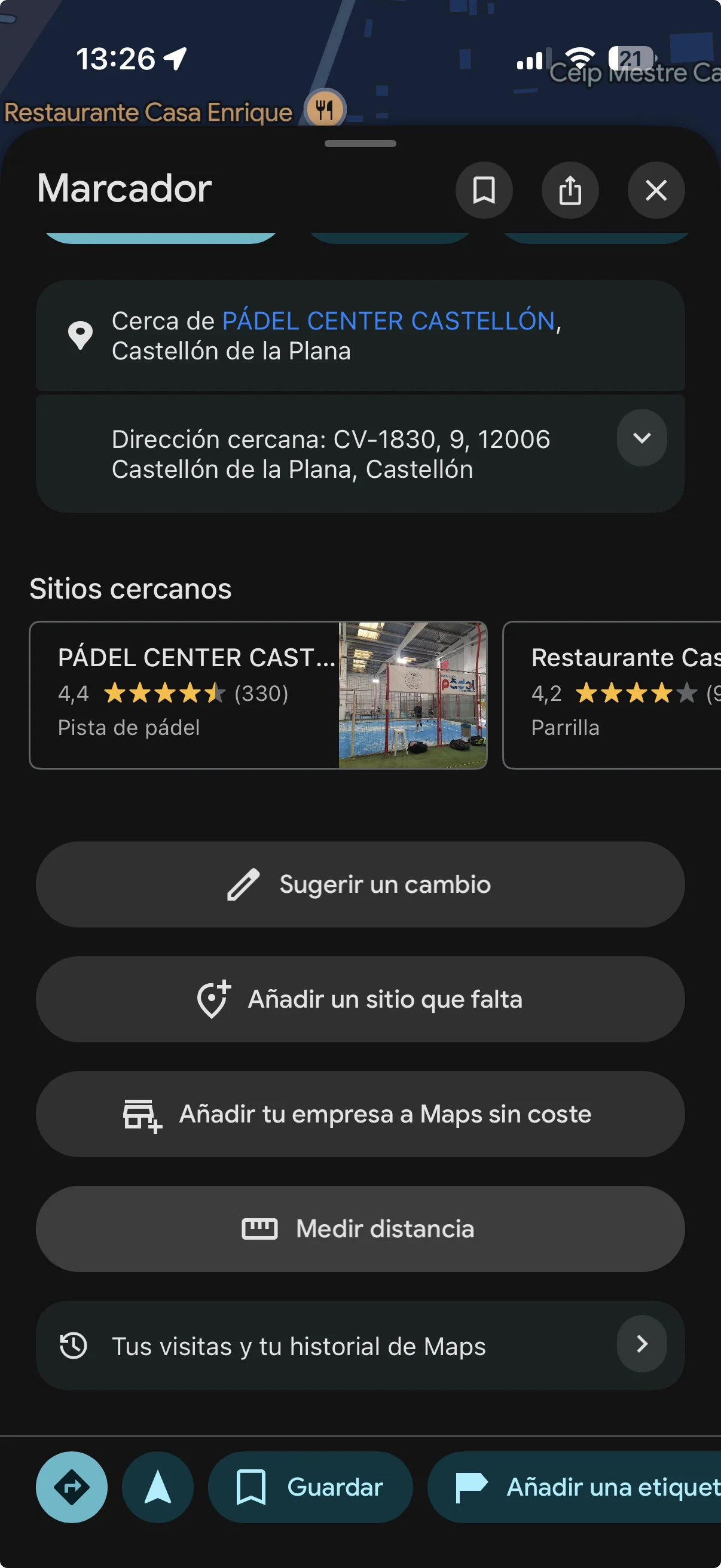Bookmark this Marcador location
The height and width of the screenshot is (1568, 721).
point(484,191)
